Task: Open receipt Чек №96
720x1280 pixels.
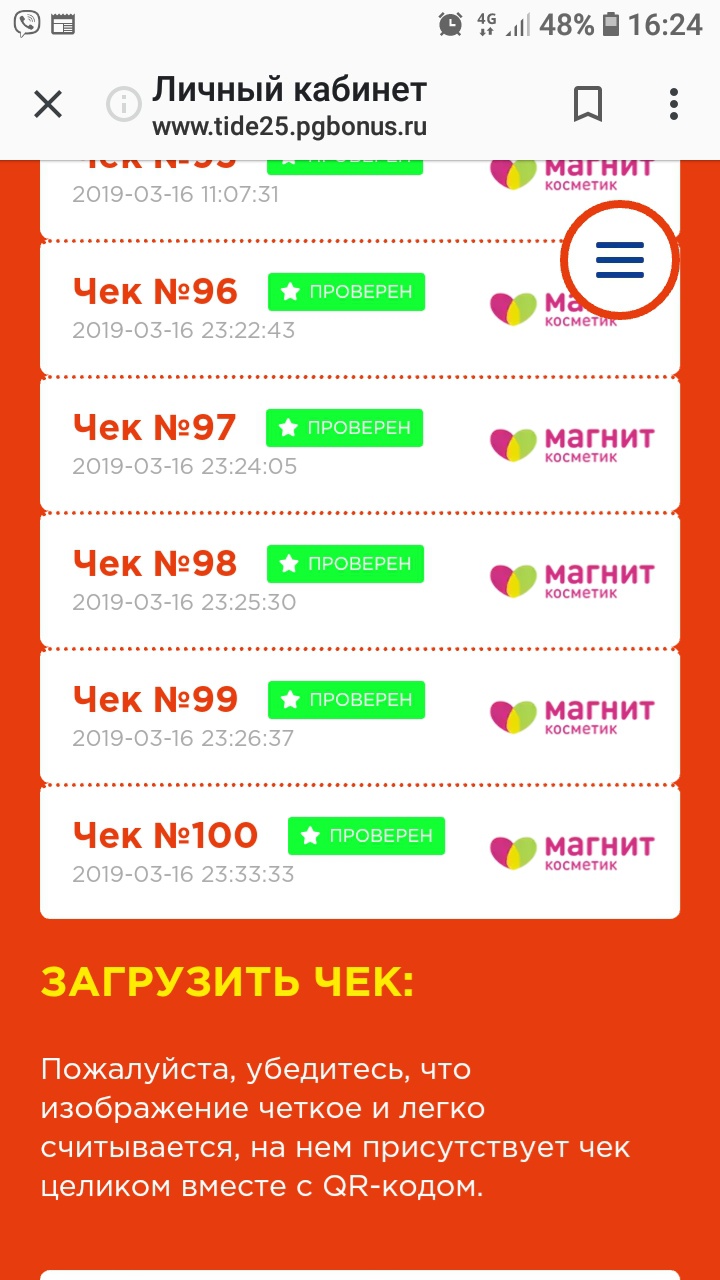Action: pyautogui.click(x=156, y=292)
